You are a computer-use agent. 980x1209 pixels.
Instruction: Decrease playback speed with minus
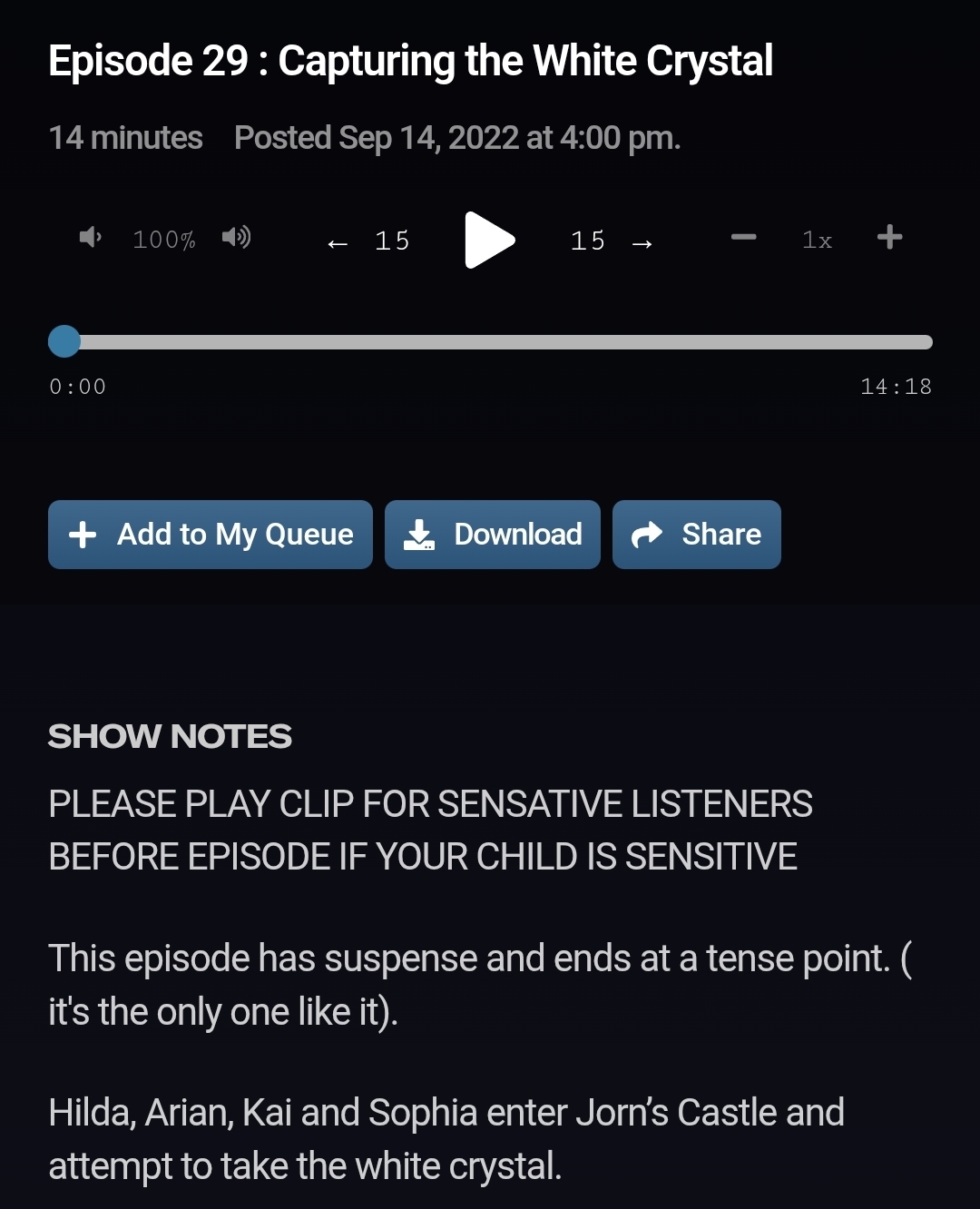[x=743, y=238]
